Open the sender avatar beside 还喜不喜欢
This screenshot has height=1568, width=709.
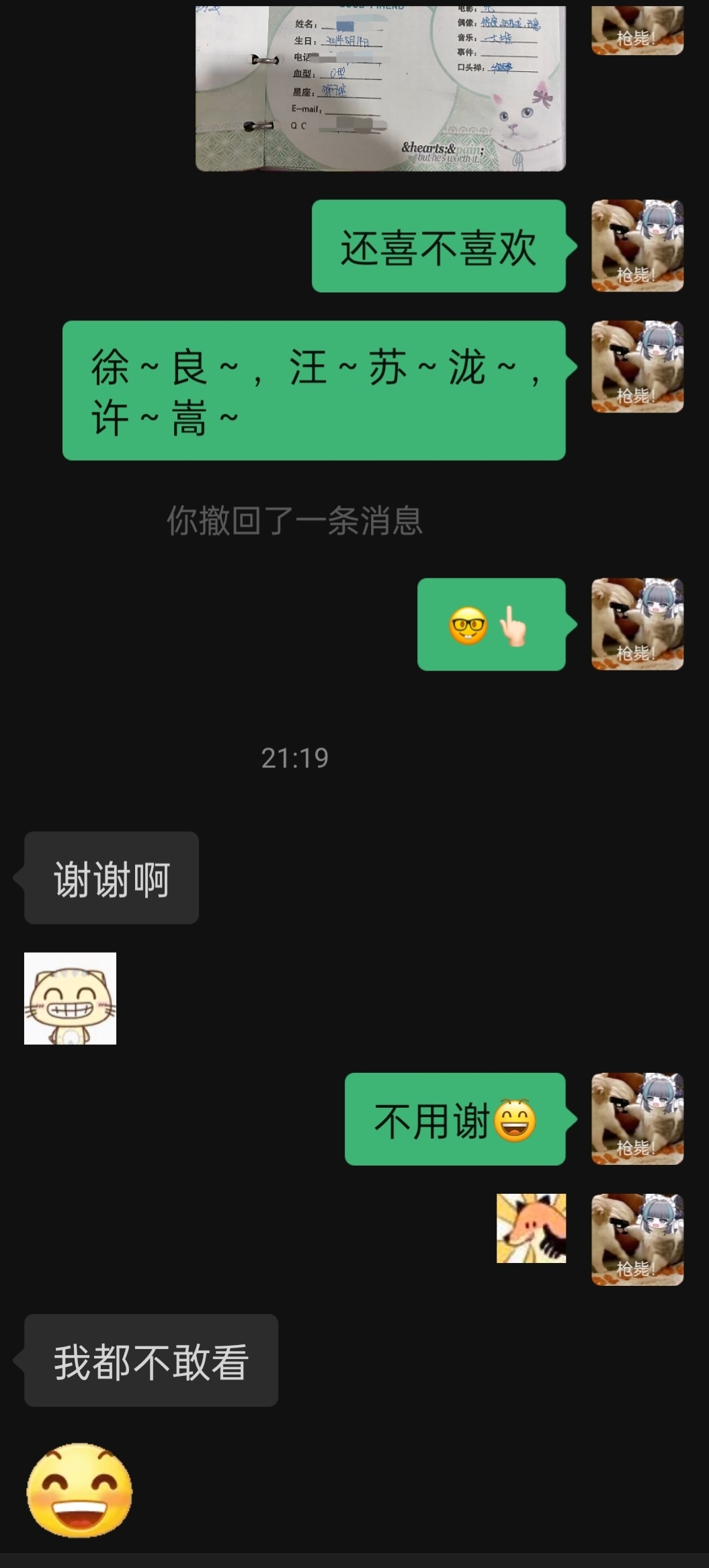(x=637, y=246)
